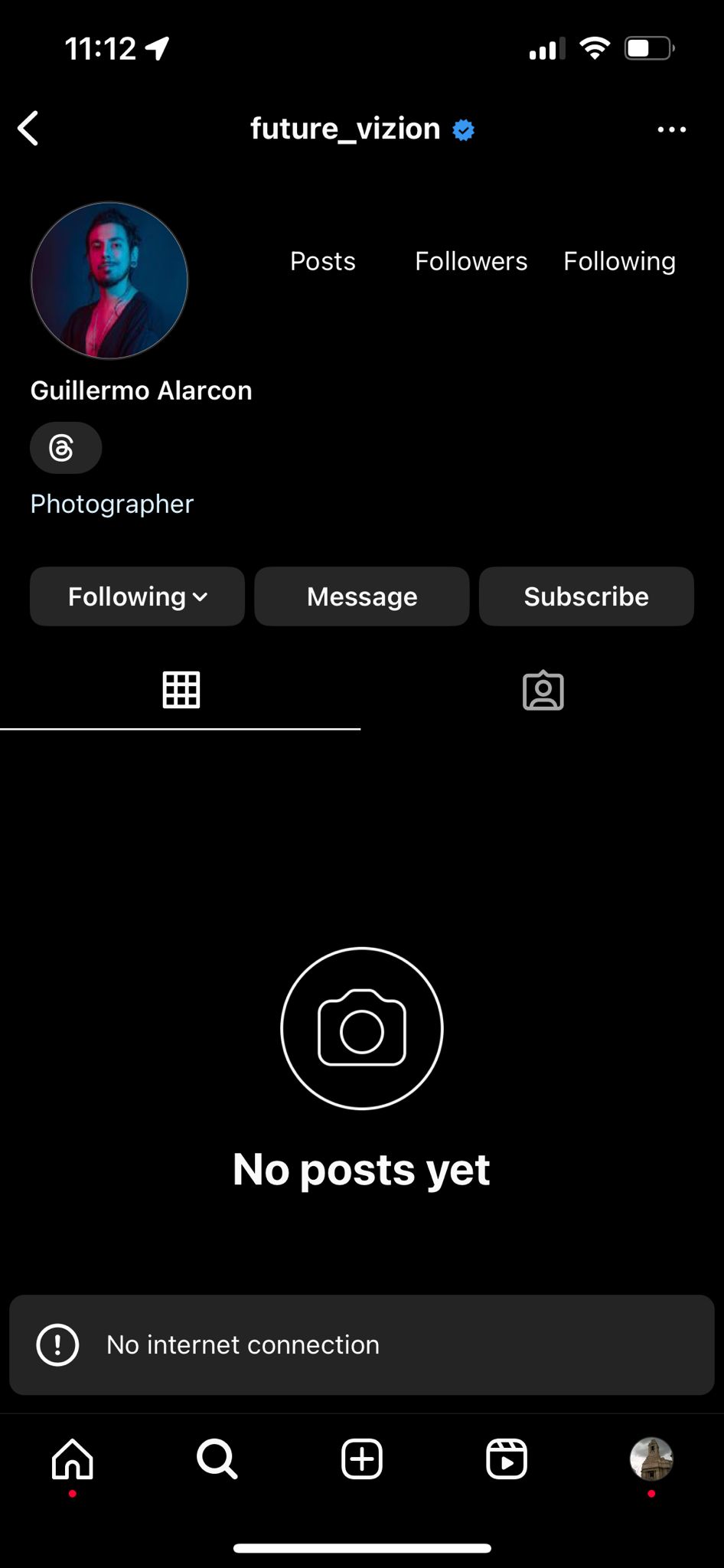Switch to the tagged photos tab
The height and width of the screenshot is (1568, 724).
tap(543, 691)
